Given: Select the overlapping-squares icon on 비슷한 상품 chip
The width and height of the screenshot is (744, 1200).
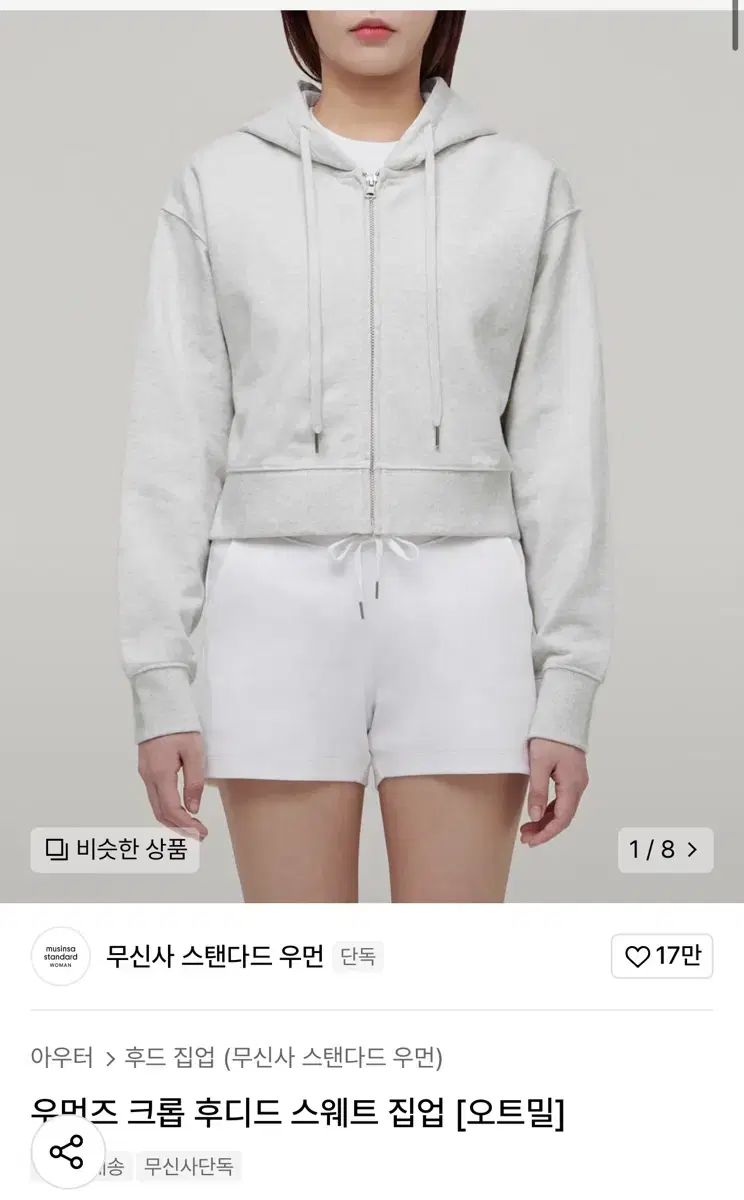Looking at the screenshot, I should click(54, 848).
